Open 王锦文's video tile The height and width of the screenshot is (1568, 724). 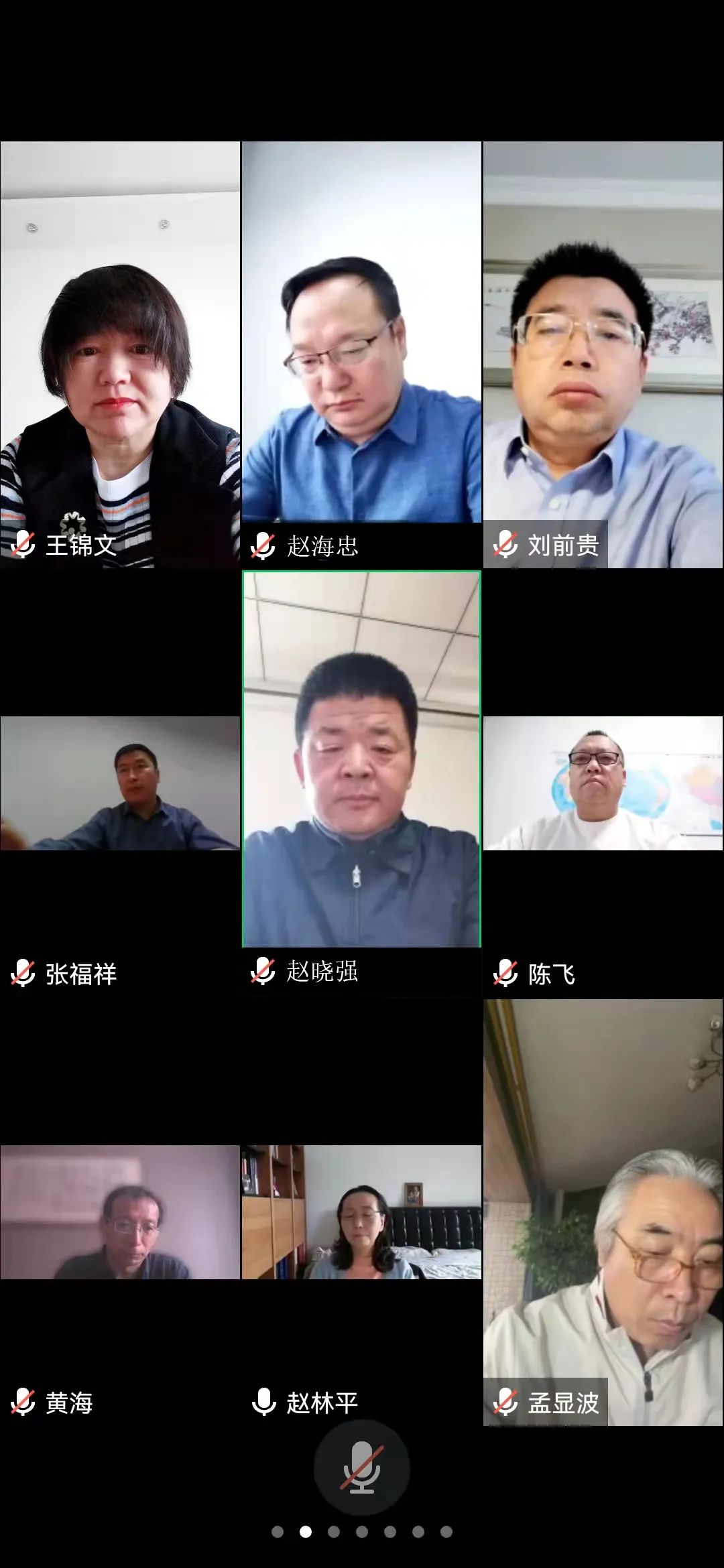click(120, 355)
